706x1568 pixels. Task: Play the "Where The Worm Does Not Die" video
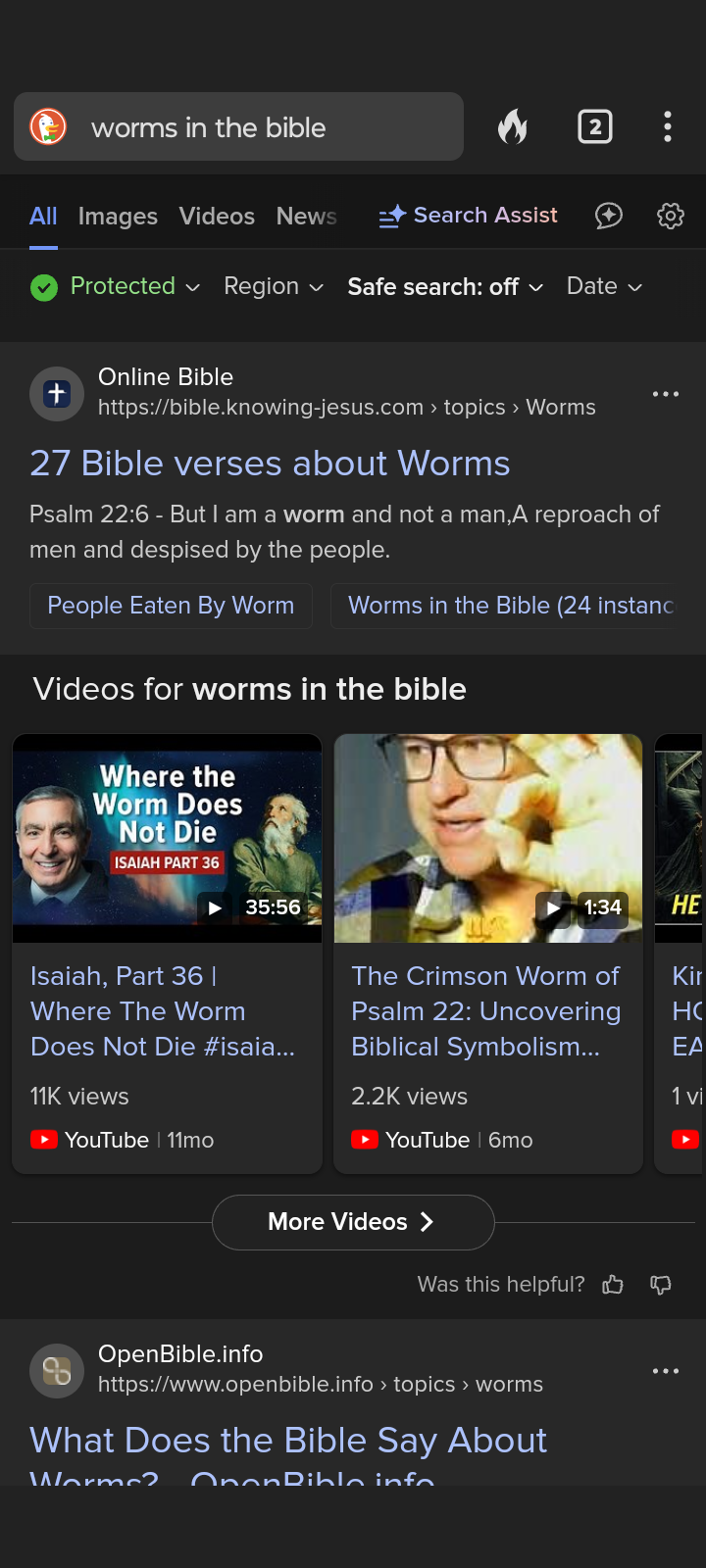pyautogui.click(x=167, y=839)
